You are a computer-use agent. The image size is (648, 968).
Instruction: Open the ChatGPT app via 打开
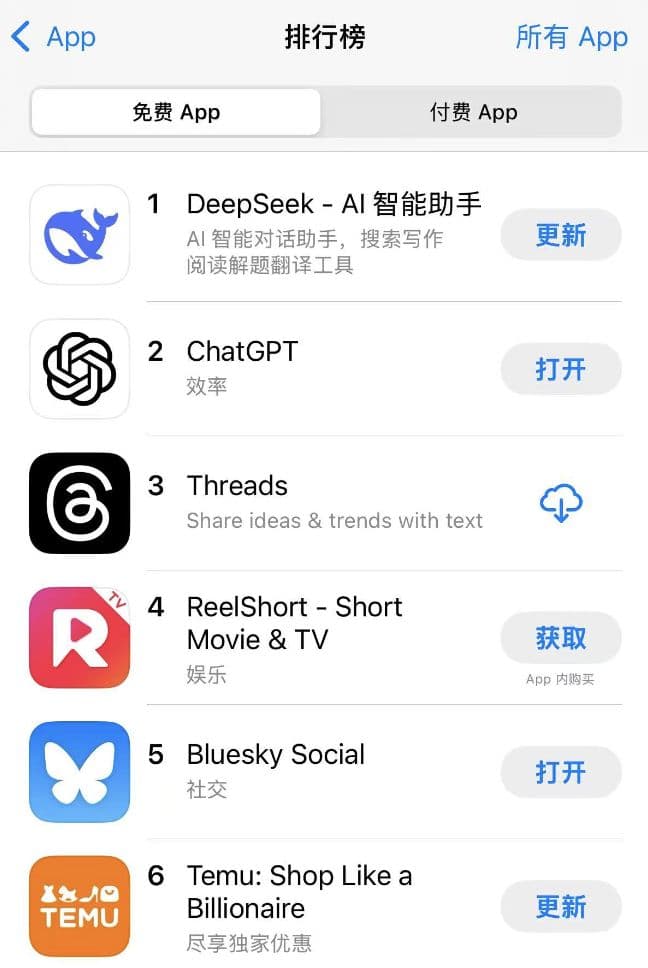tap(560, 369)
